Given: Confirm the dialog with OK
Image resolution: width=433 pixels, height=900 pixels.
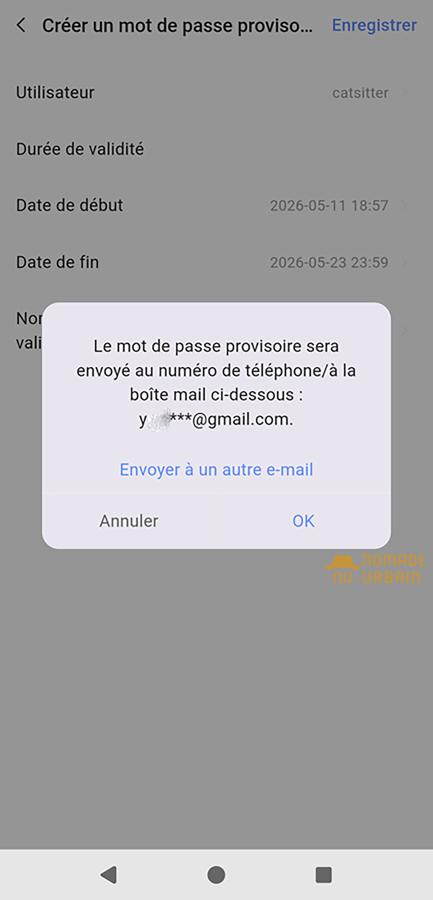Looking at the screenshot, I should (303, 521).
